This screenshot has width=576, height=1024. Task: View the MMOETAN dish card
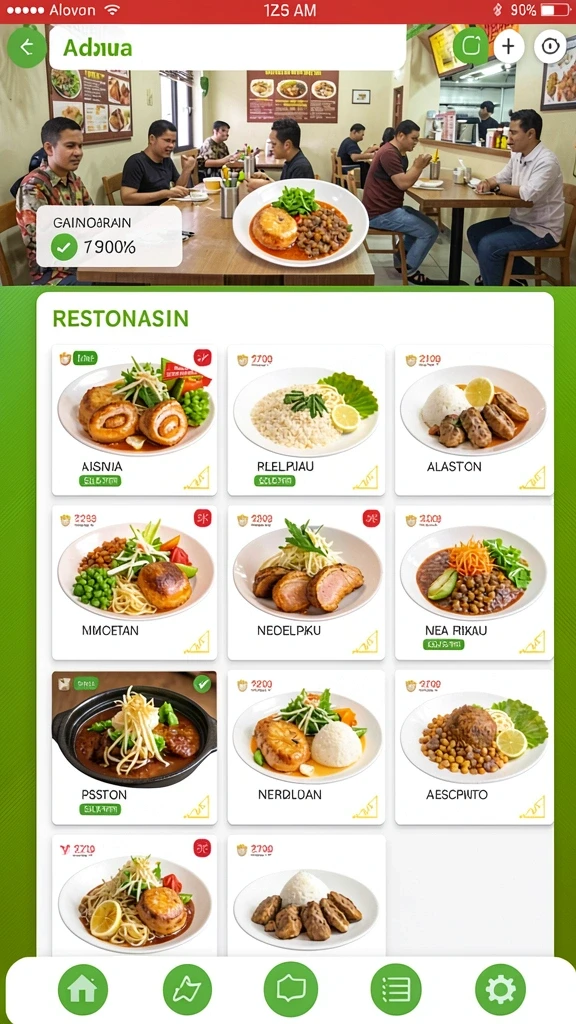pos(135,583)
